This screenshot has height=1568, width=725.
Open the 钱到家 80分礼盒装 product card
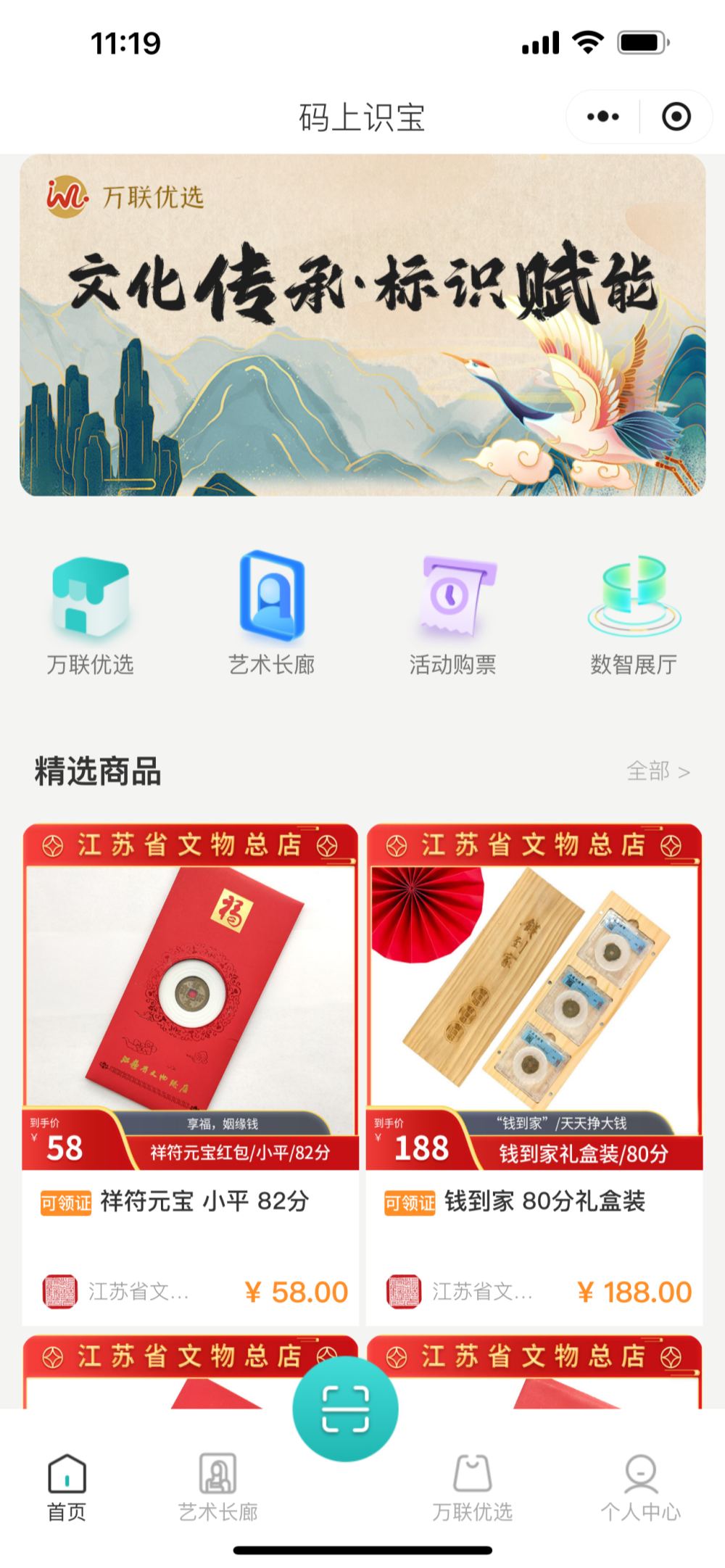point(534,1073)
